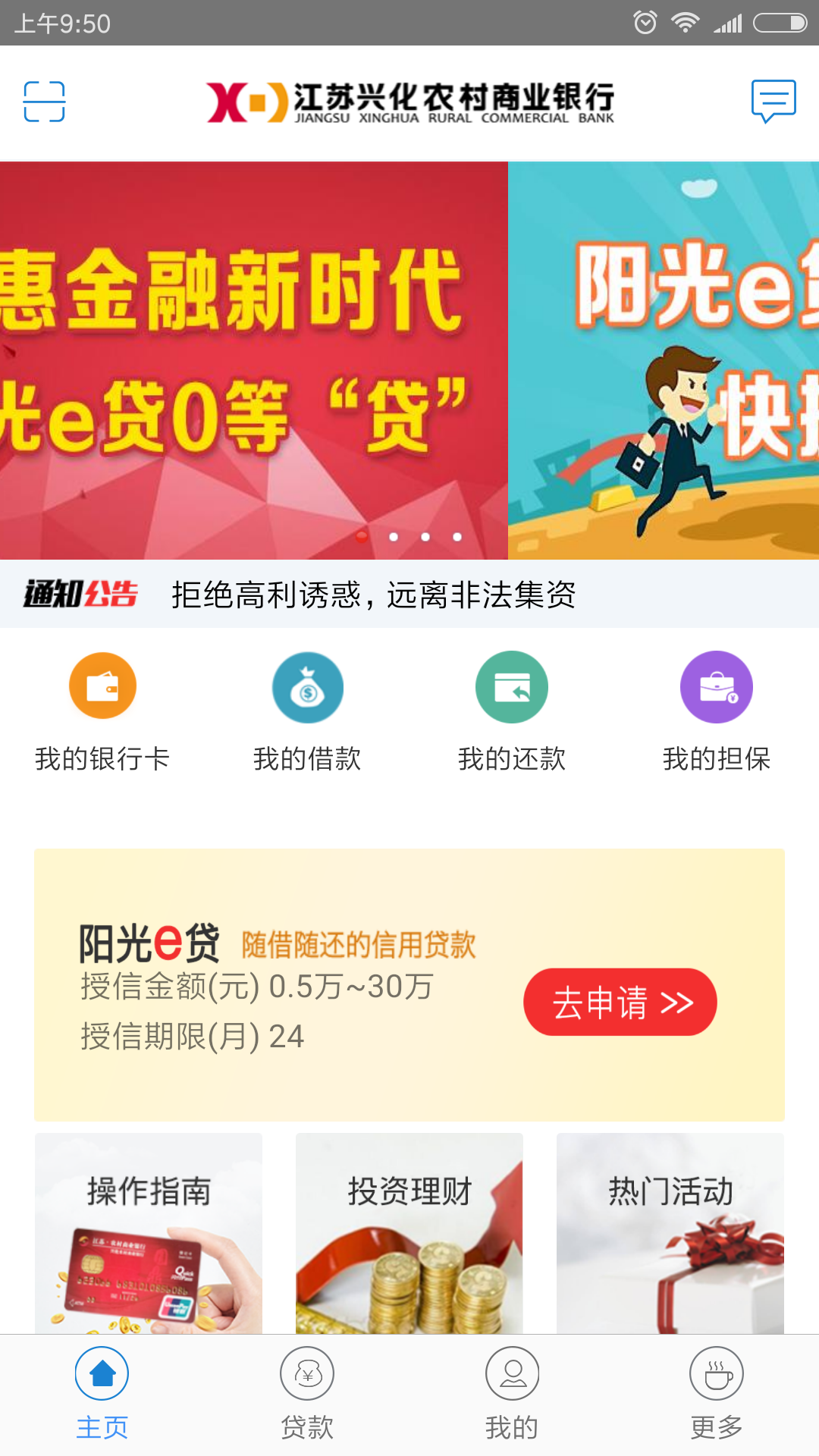Tap the 通知公告 announcement label
The image size is (819, 1456).
pyautogui.click(x=80, y=597)
